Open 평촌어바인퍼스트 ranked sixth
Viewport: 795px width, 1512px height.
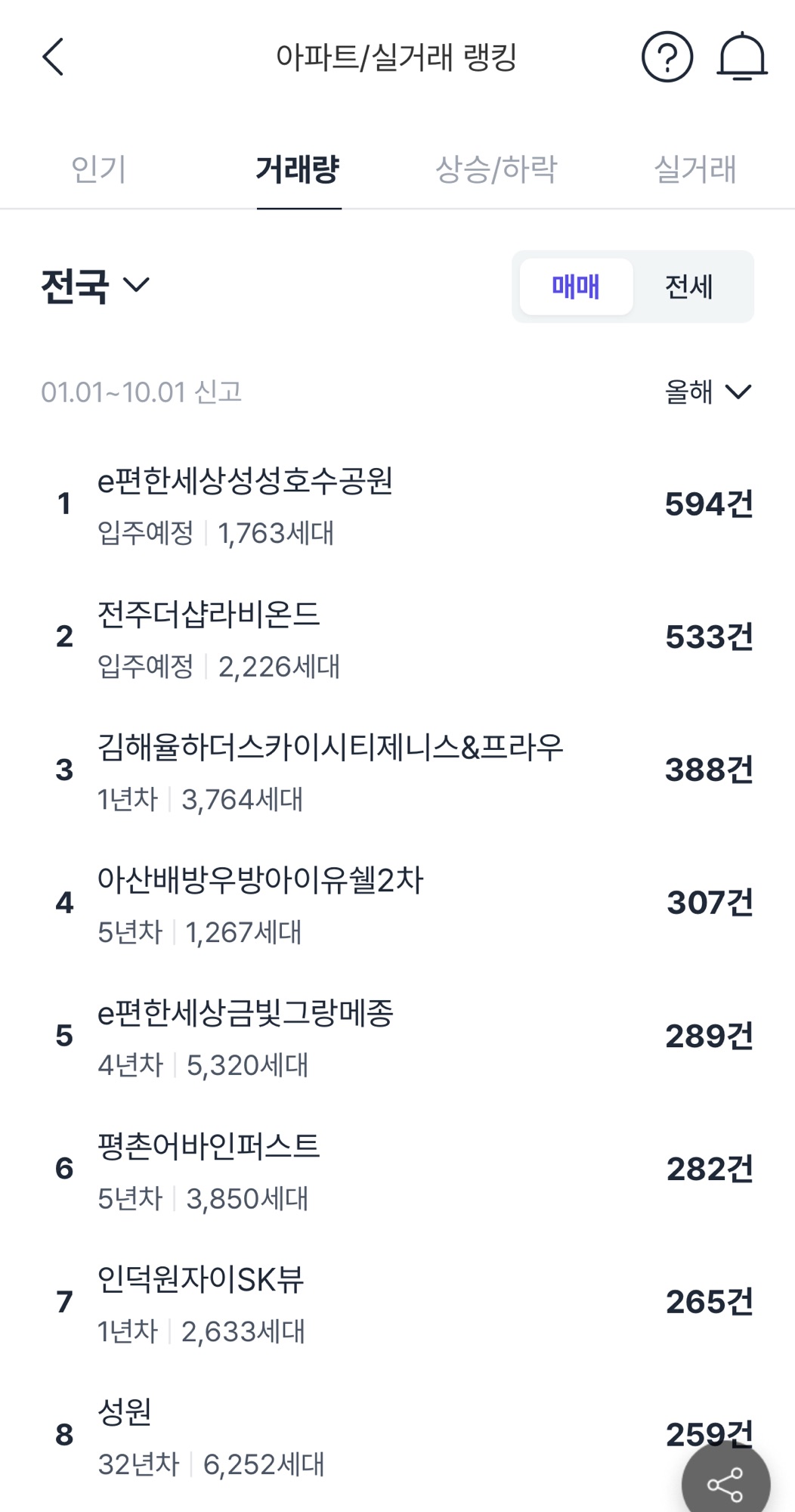(209, 1148)
